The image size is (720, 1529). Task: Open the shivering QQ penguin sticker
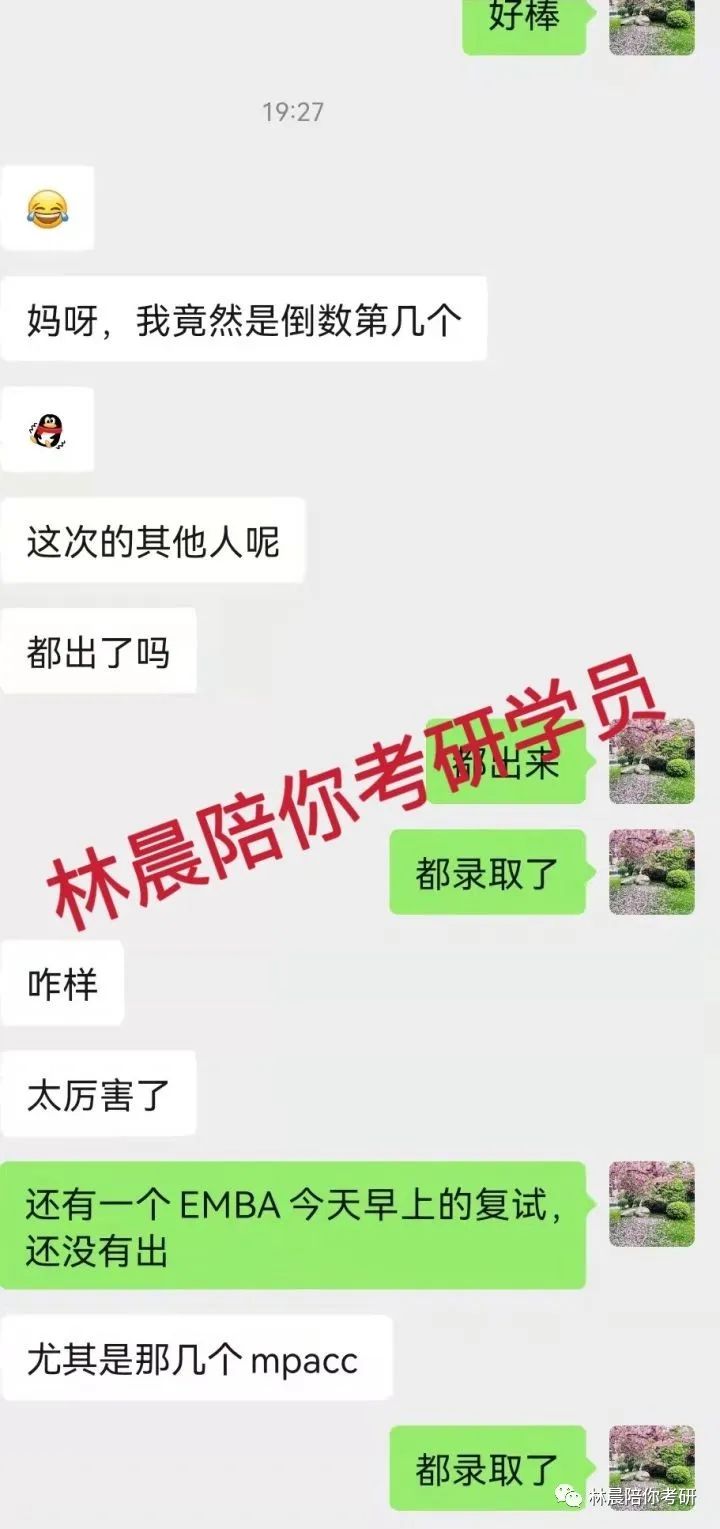point(48,428)
